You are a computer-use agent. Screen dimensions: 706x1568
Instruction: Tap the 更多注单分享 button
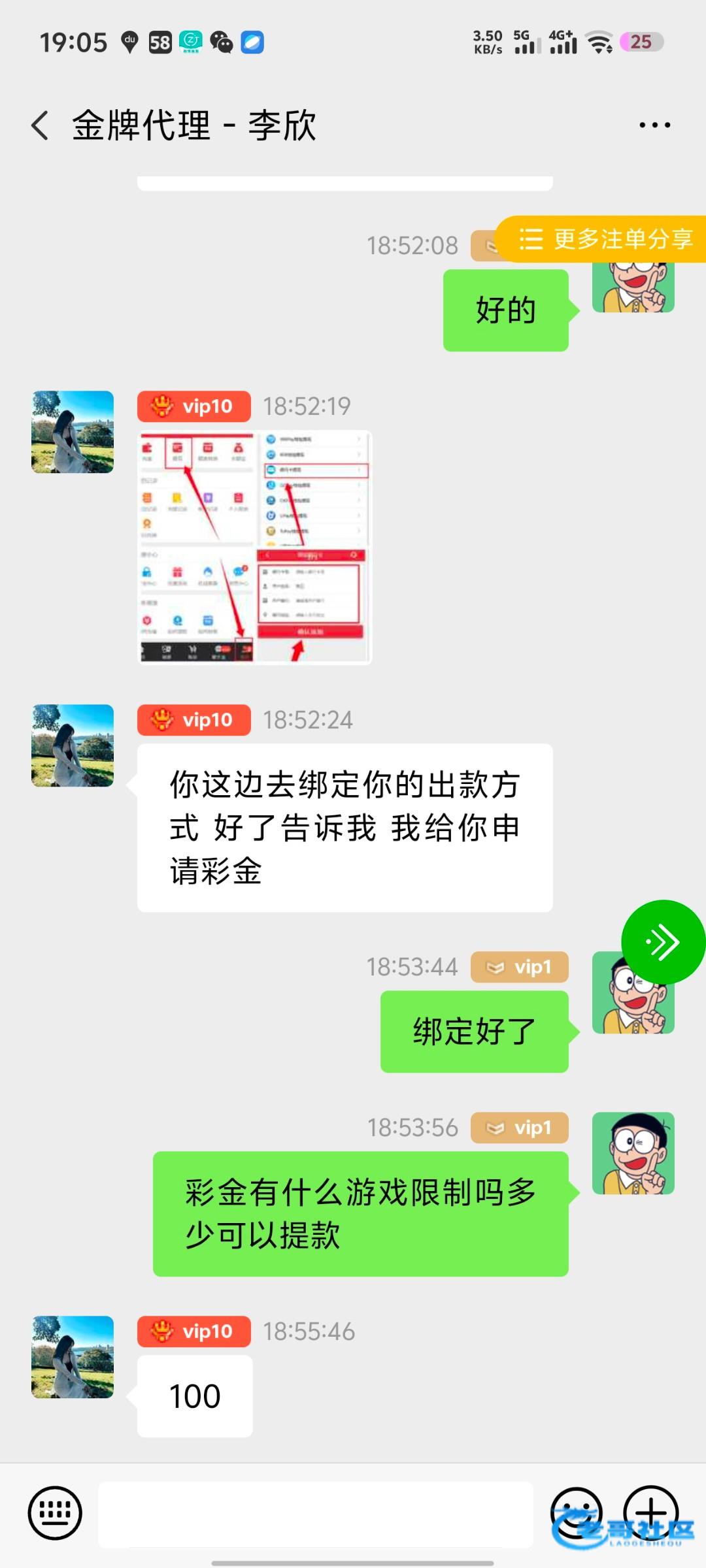pyautogui.click(x=605, y=239)
